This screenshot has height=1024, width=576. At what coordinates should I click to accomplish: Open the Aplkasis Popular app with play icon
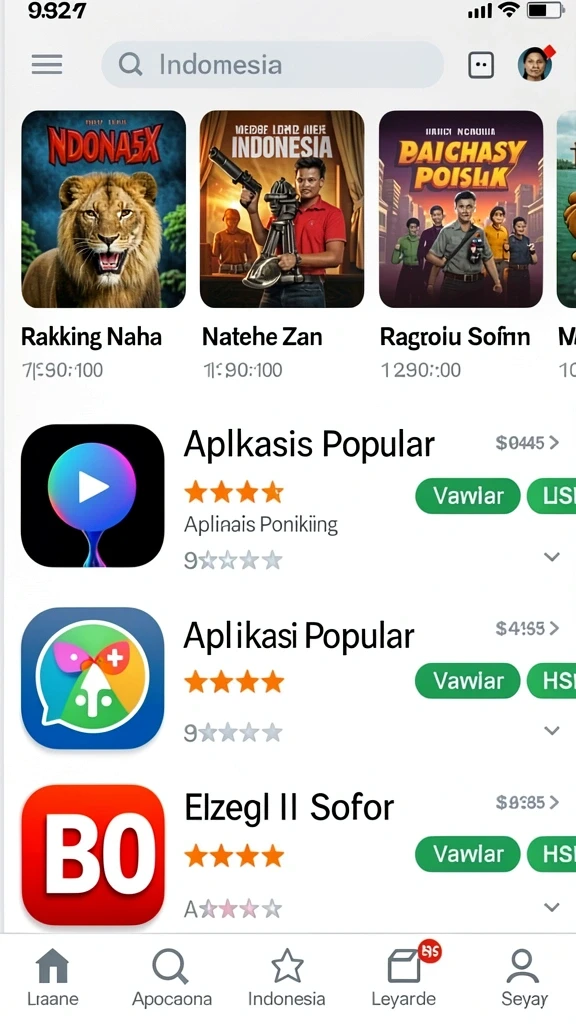[93, 496]
